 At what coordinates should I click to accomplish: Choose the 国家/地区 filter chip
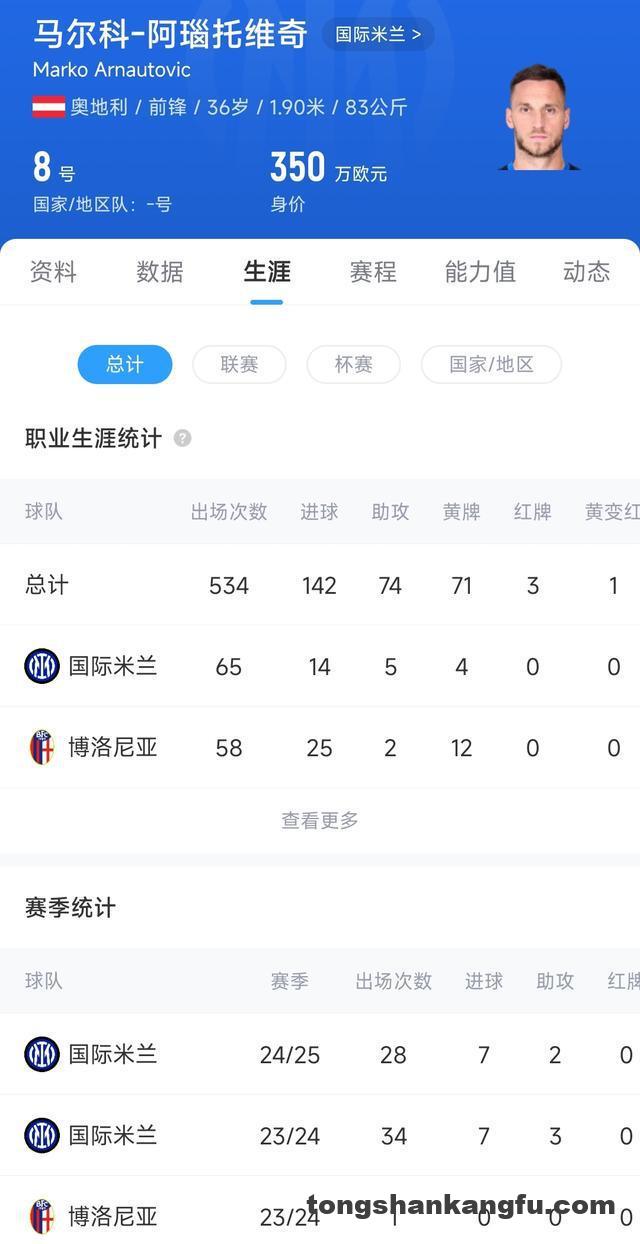[491, 365]
